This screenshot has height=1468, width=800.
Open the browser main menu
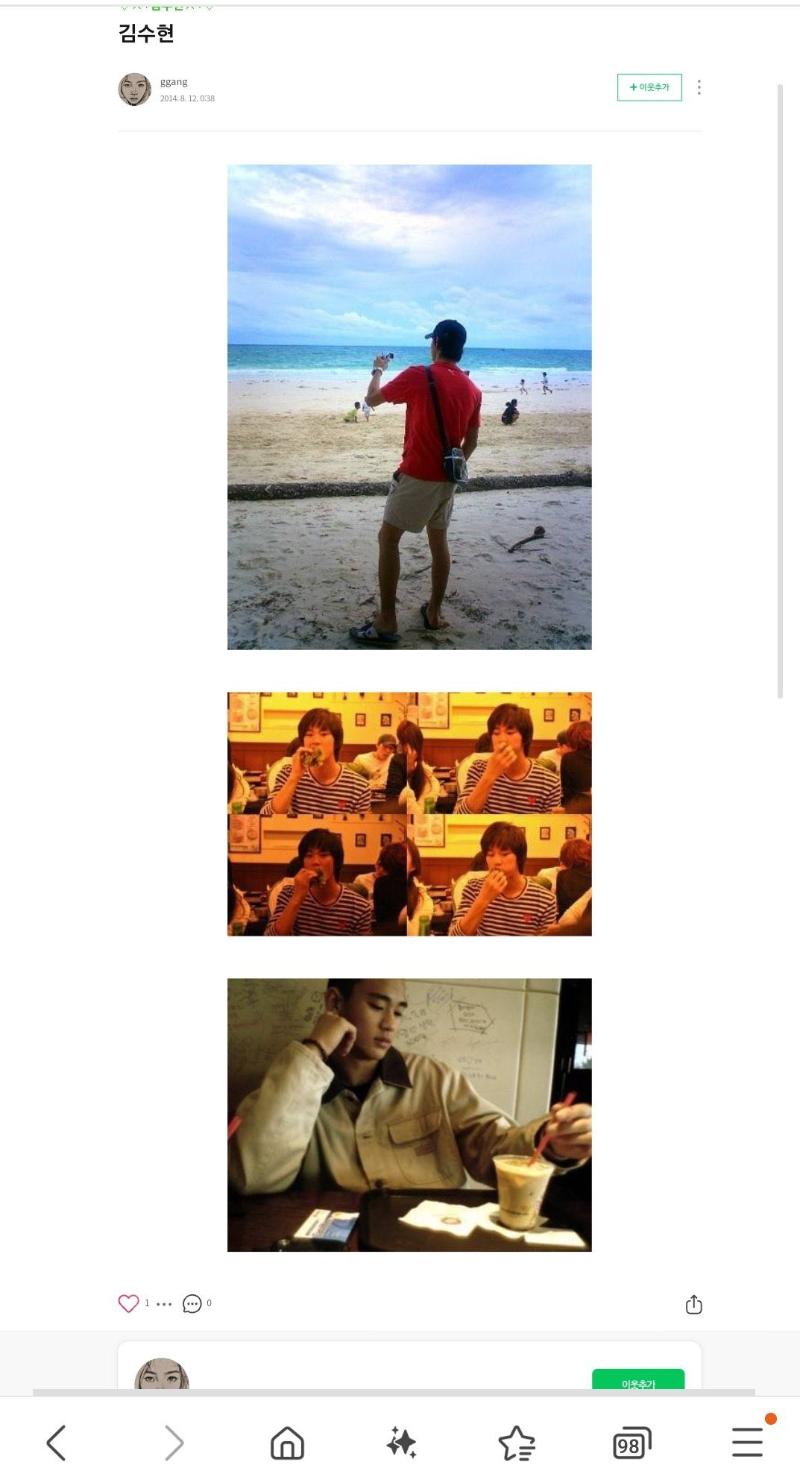(x=747, y=1441)
